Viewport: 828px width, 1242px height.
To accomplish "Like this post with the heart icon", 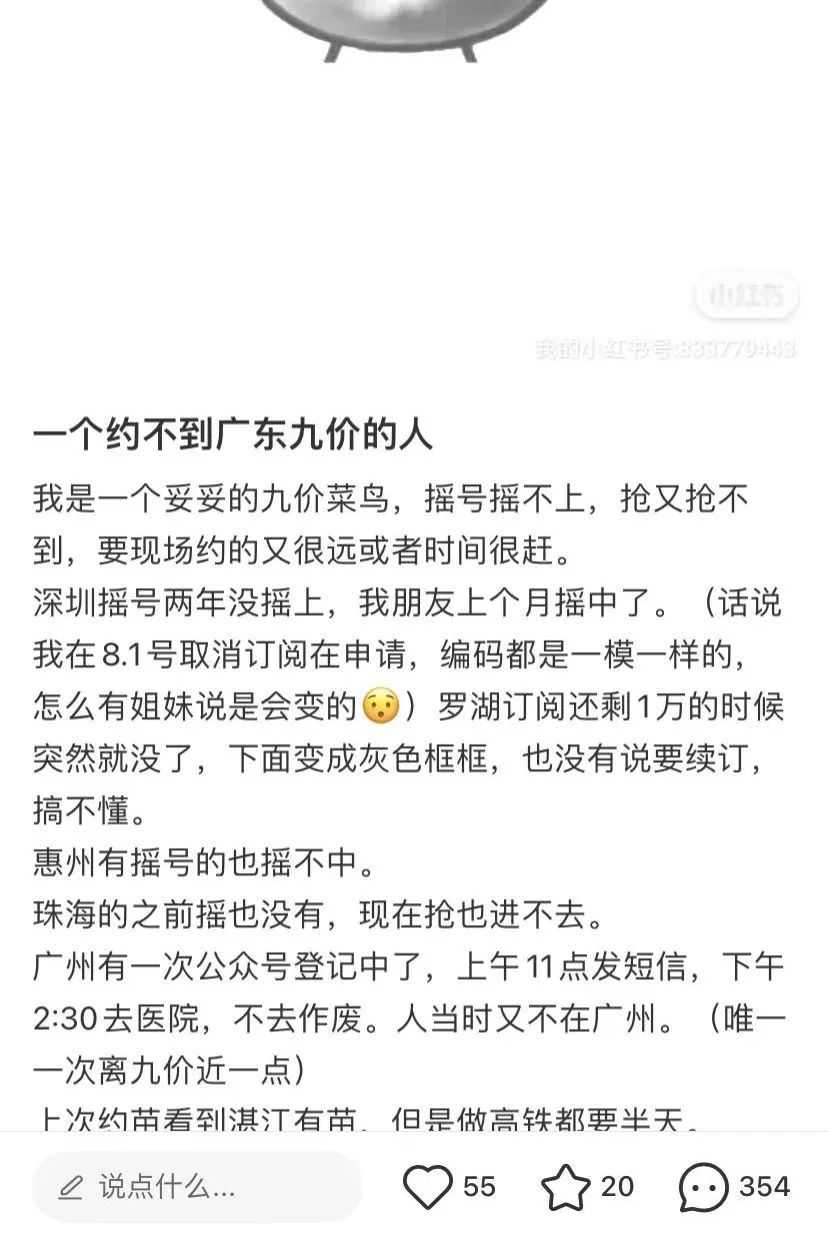I will [x=427, y=1187].
